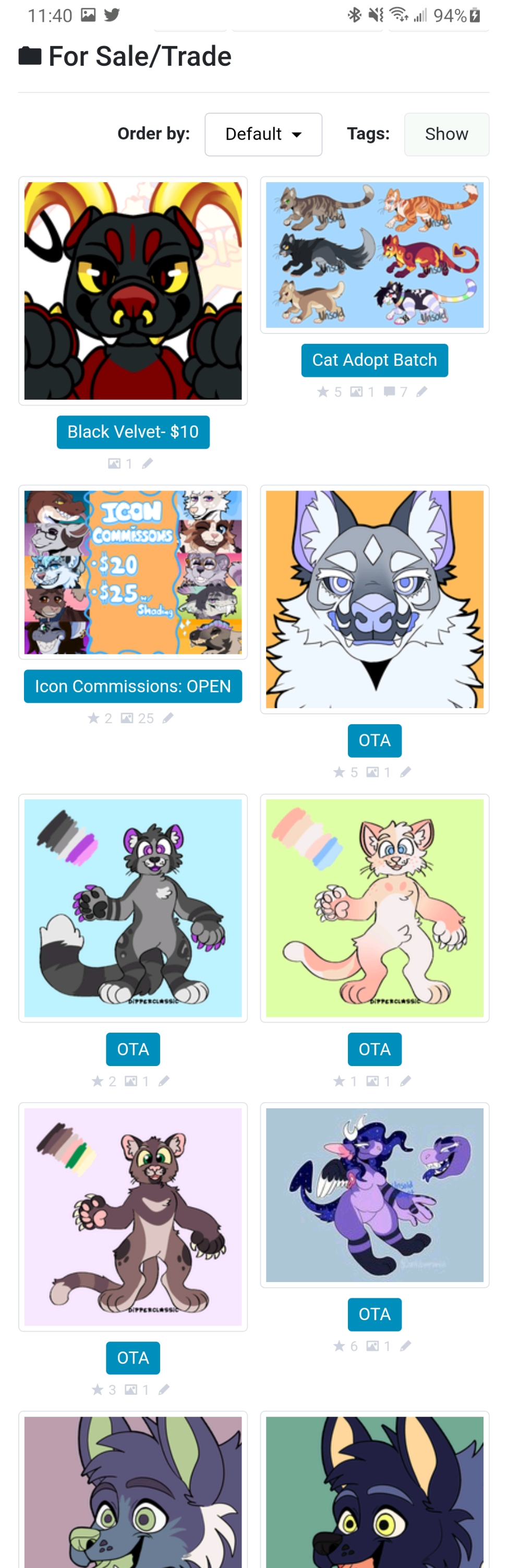Edit the Black Velvet listing with pencil icon
This screenshot has height=1568, width=507.
[147, 464]
